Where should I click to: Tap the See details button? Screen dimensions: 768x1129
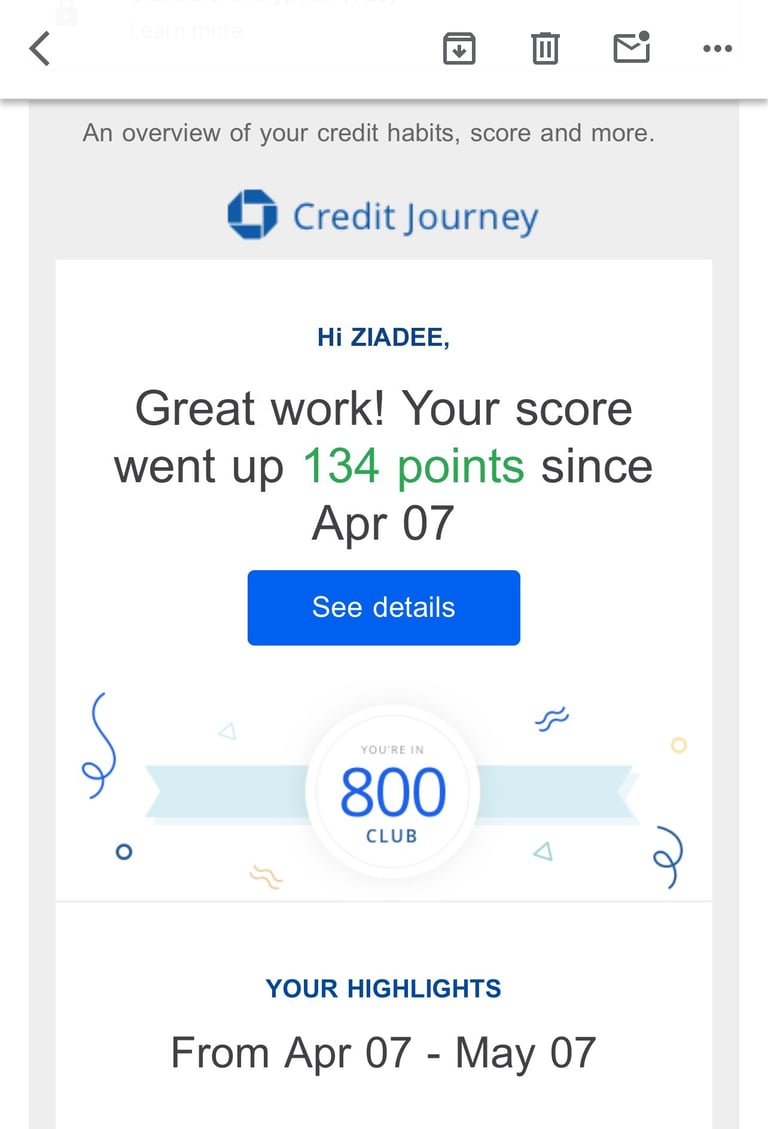(384, 608)
